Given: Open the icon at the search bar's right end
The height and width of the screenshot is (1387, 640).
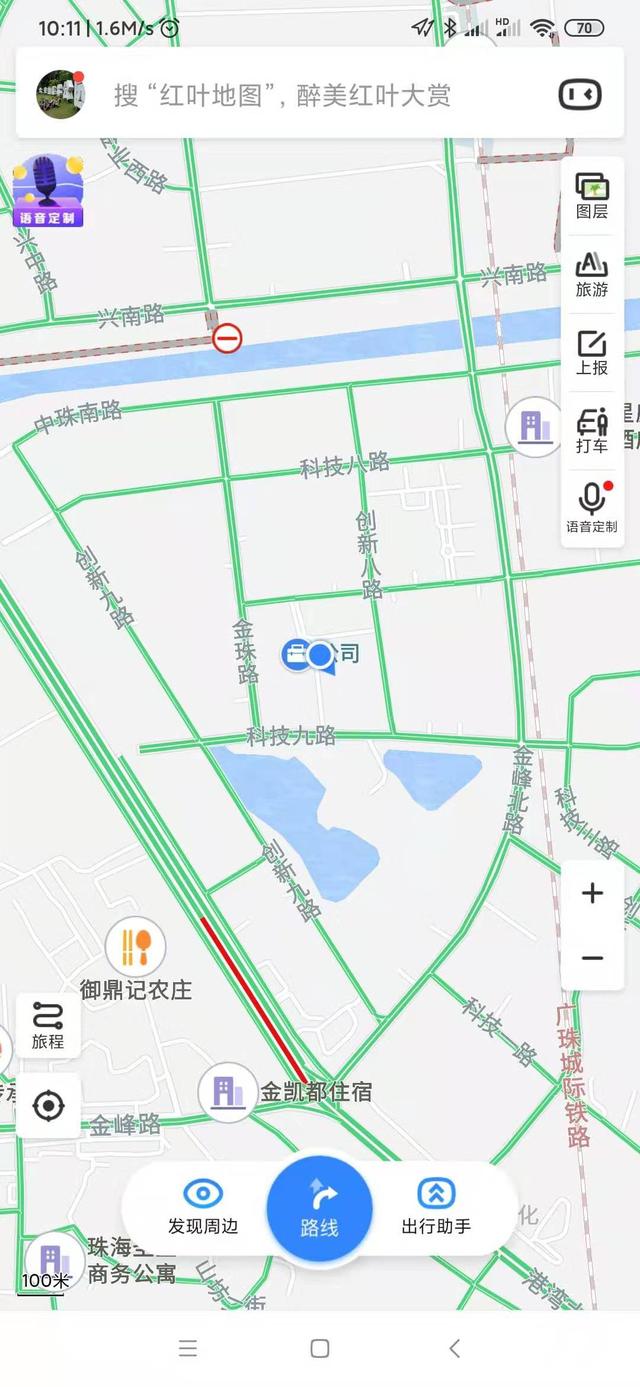Looking at the screenshot, I should point(579,95).
